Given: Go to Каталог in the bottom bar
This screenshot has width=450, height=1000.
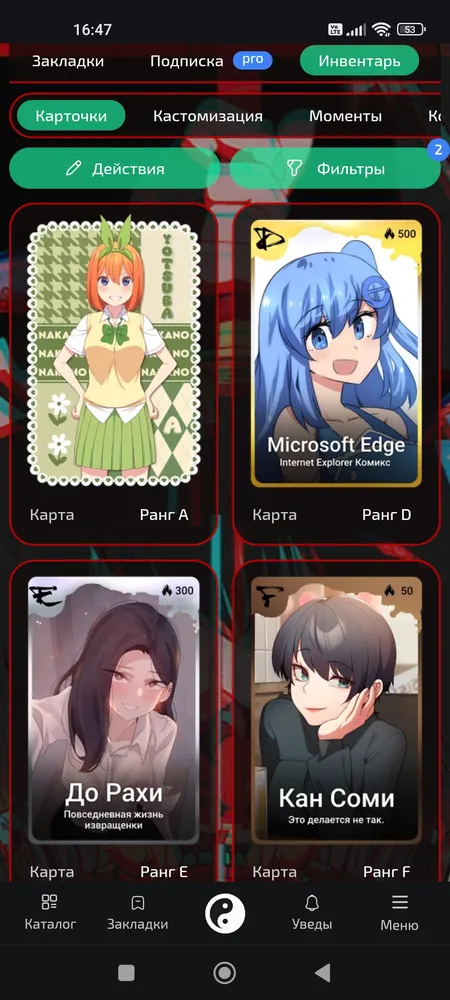Looking at the screenshot, I should (x=50, y=913).
